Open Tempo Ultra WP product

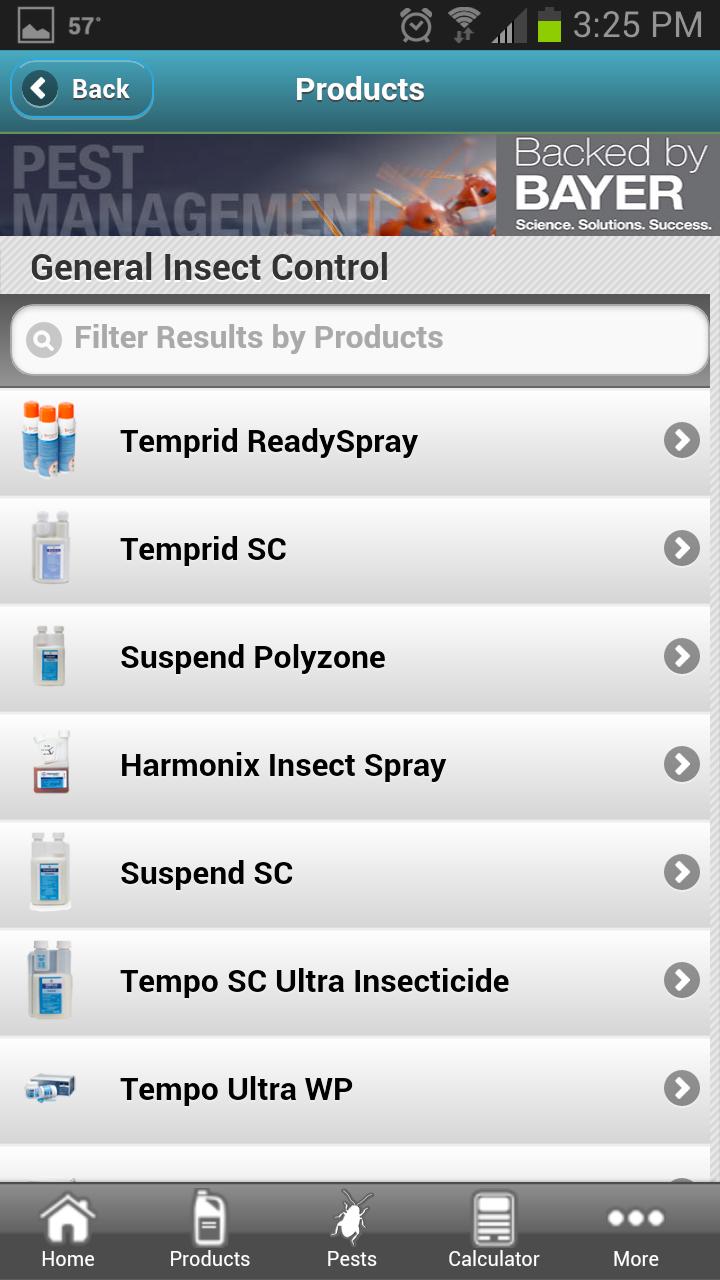tap(360, 1089)
